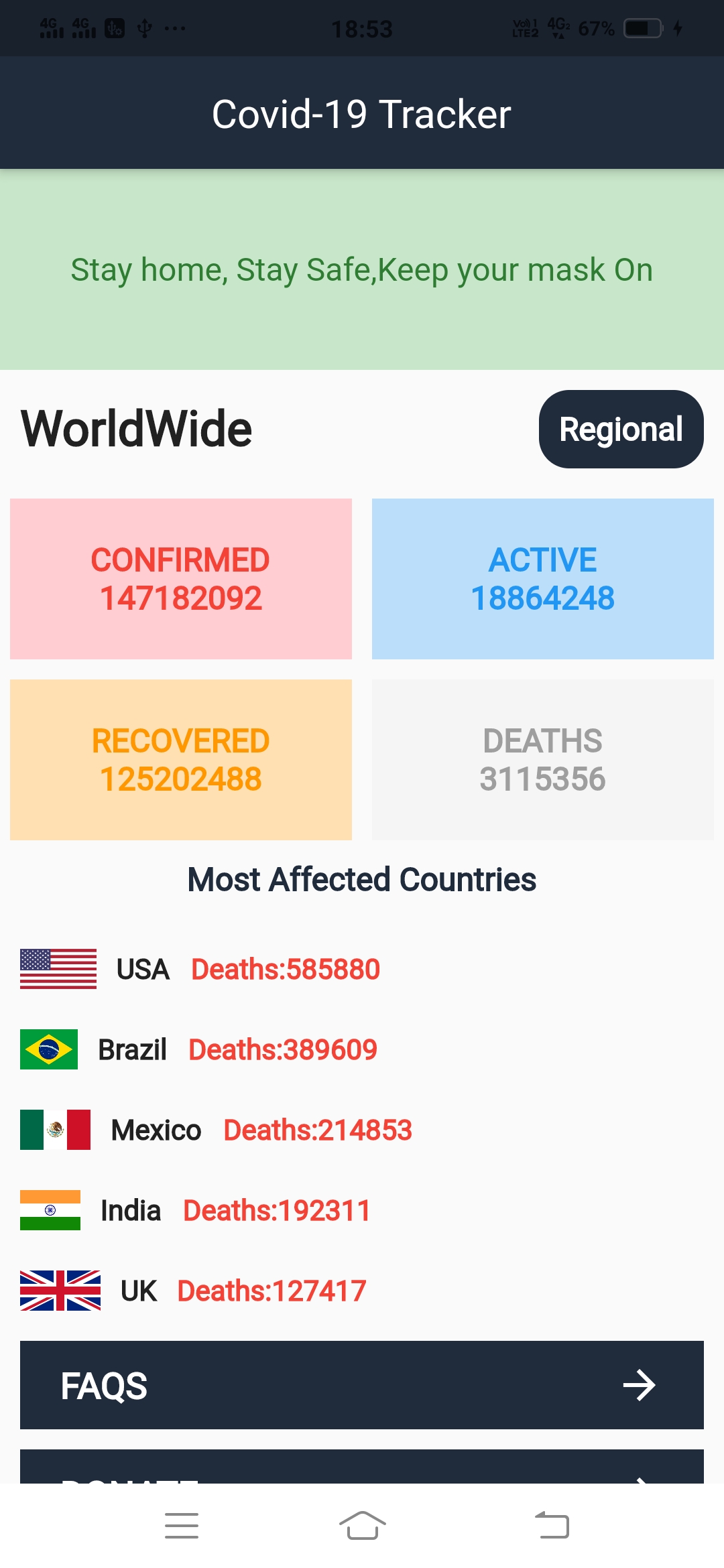Open the recent apps menu button
The height and width of the screenshot is (1568, 724).
(181, 1526)
